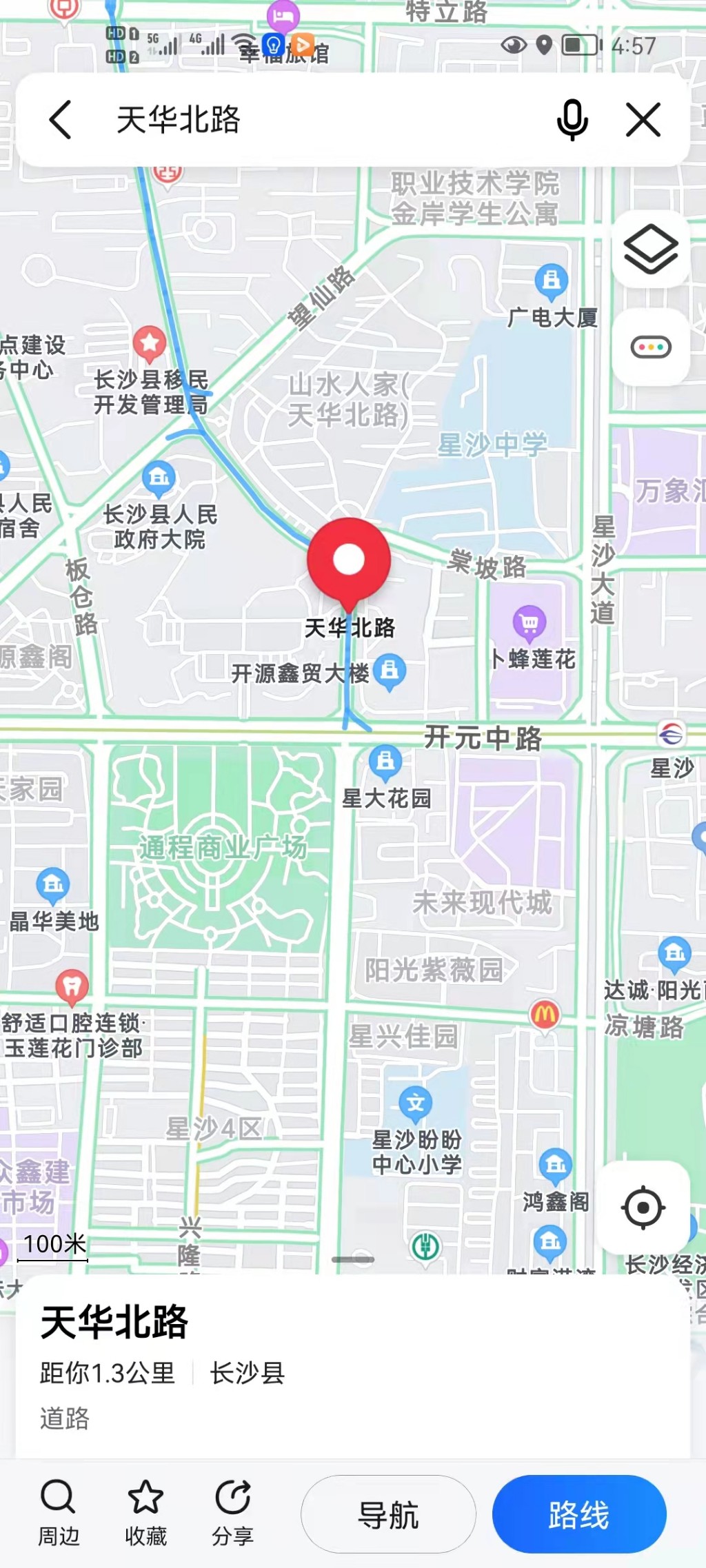The width and height of the screenshot is (706, 1568).
Task: Tap the 星大花园 map marker
Action: (385, 762)
